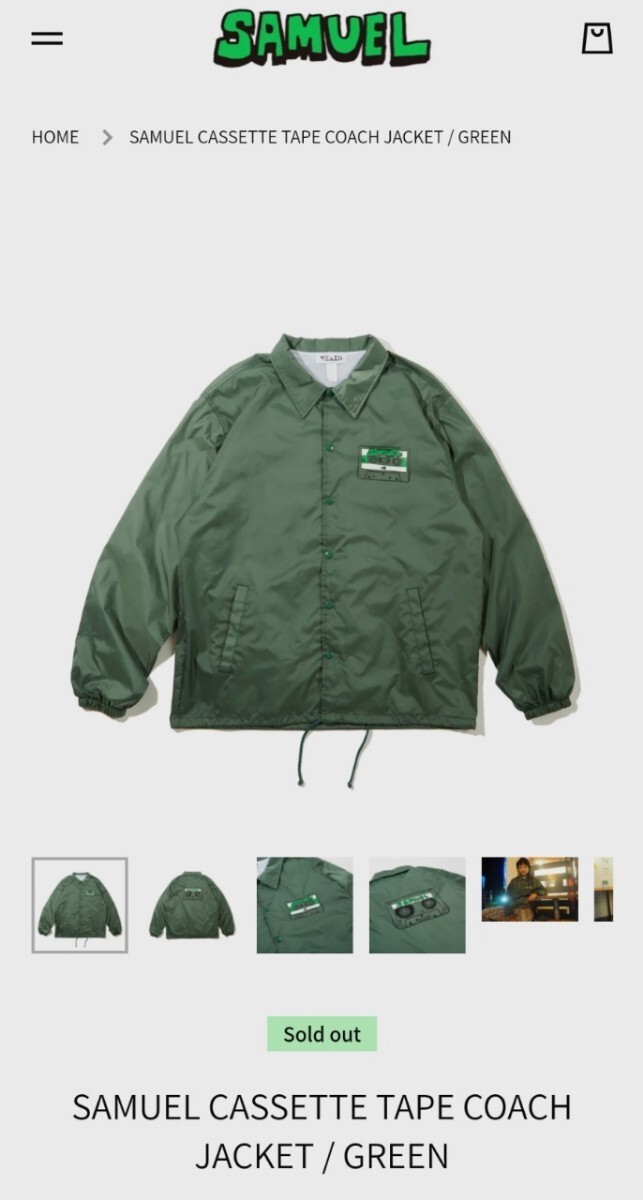Open the model wearing jacket thumbnail
The image size is (643, 1200).
click(x=529, y=889)
